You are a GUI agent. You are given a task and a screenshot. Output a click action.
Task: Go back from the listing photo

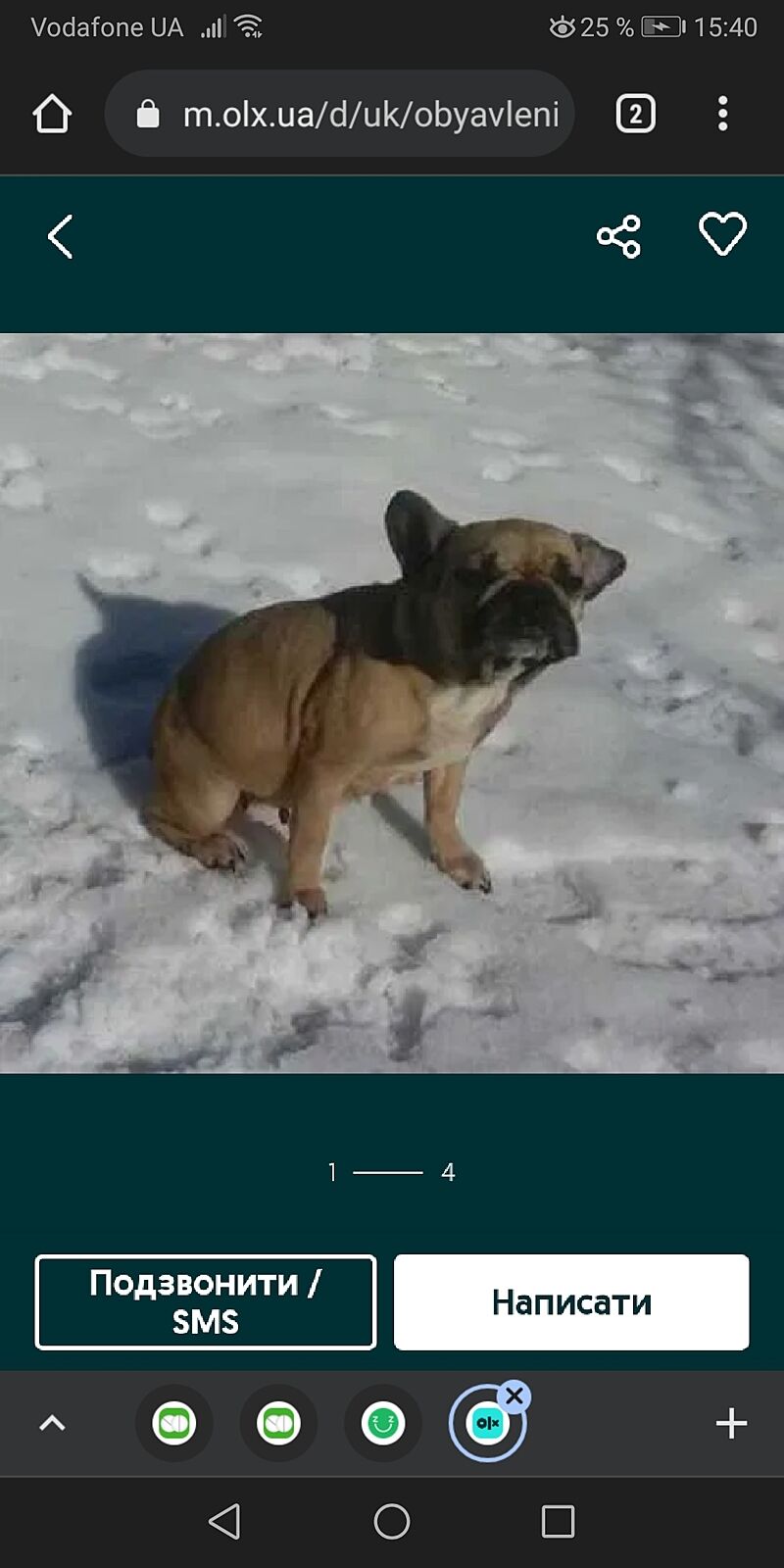pyautogui.click(x=61, y=236)
